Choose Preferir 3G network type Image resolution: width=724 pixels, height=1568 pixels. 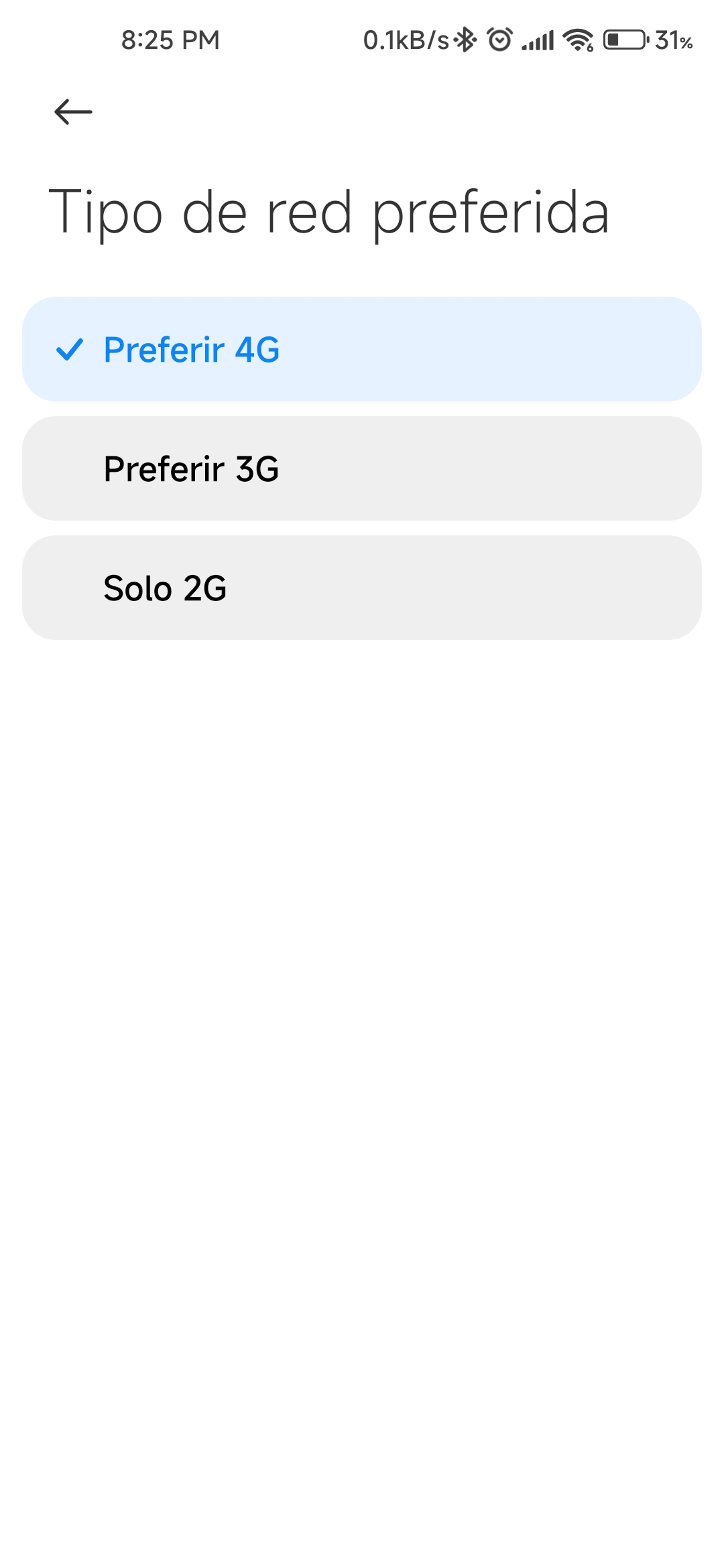click(362, 468)
